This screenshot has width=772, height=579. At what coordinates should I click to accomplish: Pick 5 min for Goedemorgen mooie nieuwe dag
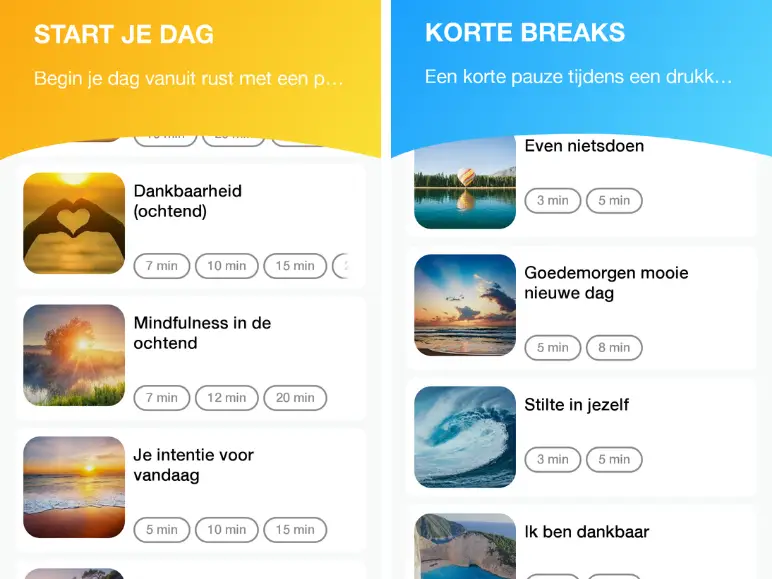pyautogui.click(x=552, y=348)
